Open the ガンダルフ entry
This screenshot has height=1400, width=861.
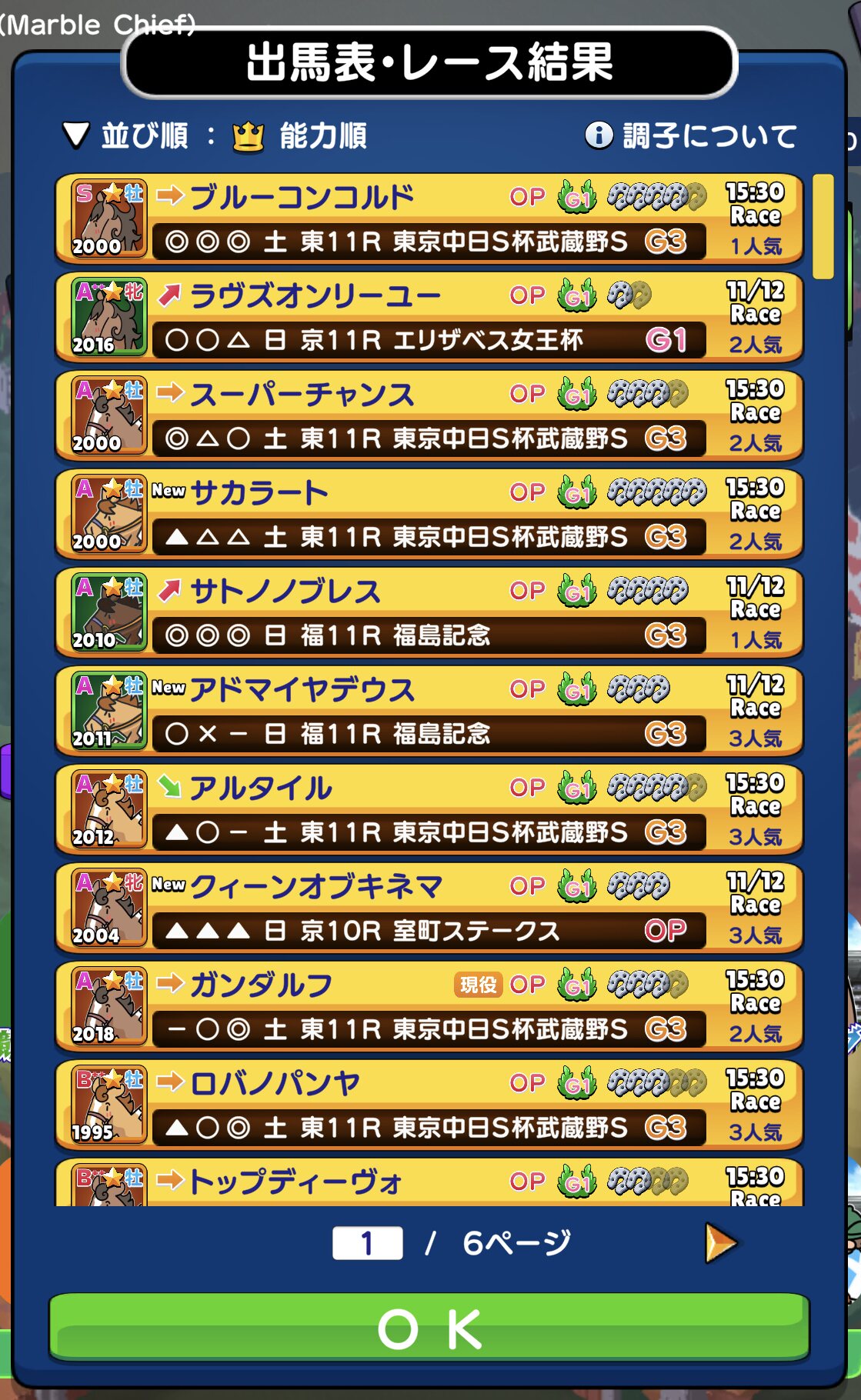coord(429,1007)
